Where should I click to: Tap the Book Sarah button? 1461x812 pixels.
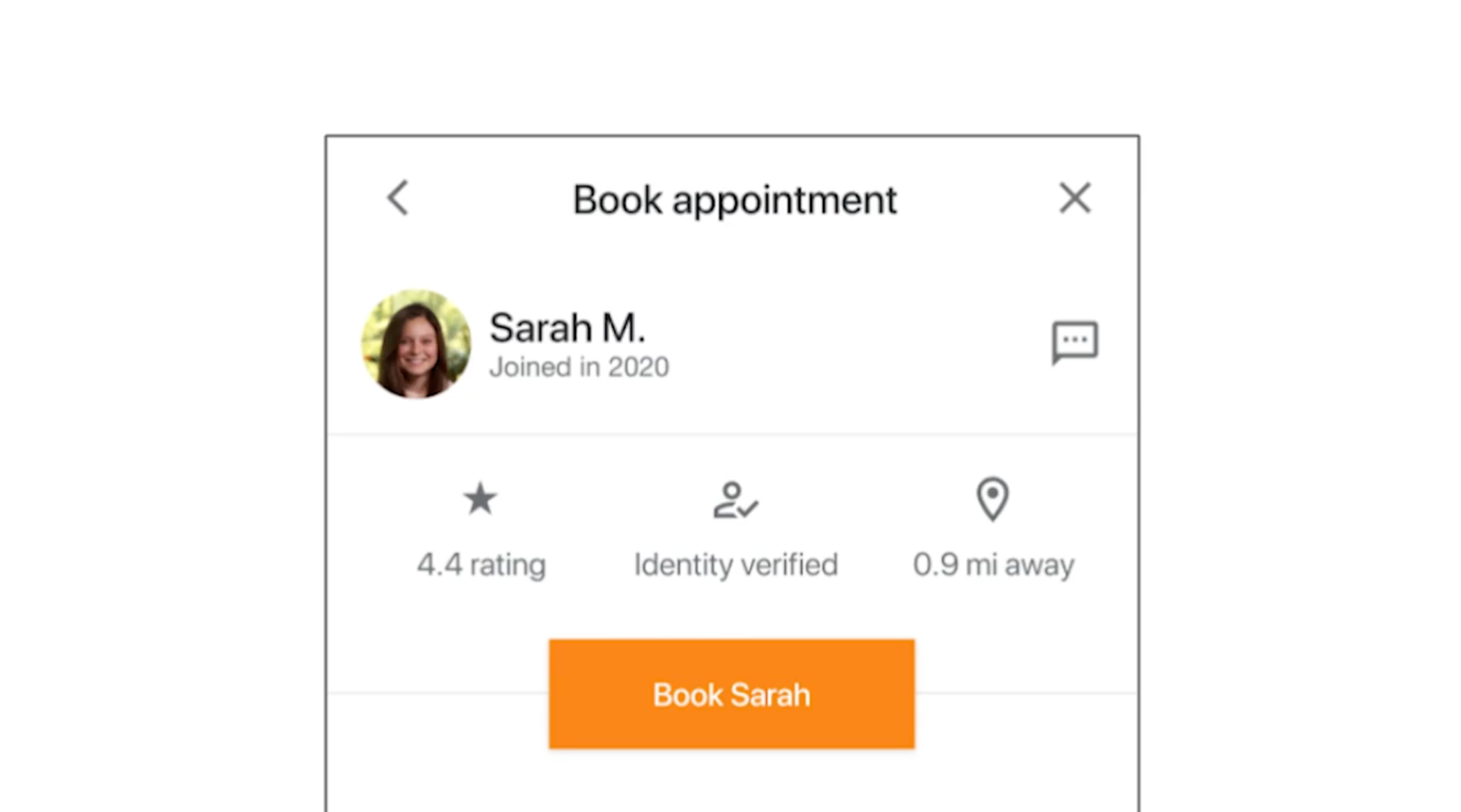click(x=731, y=694)
